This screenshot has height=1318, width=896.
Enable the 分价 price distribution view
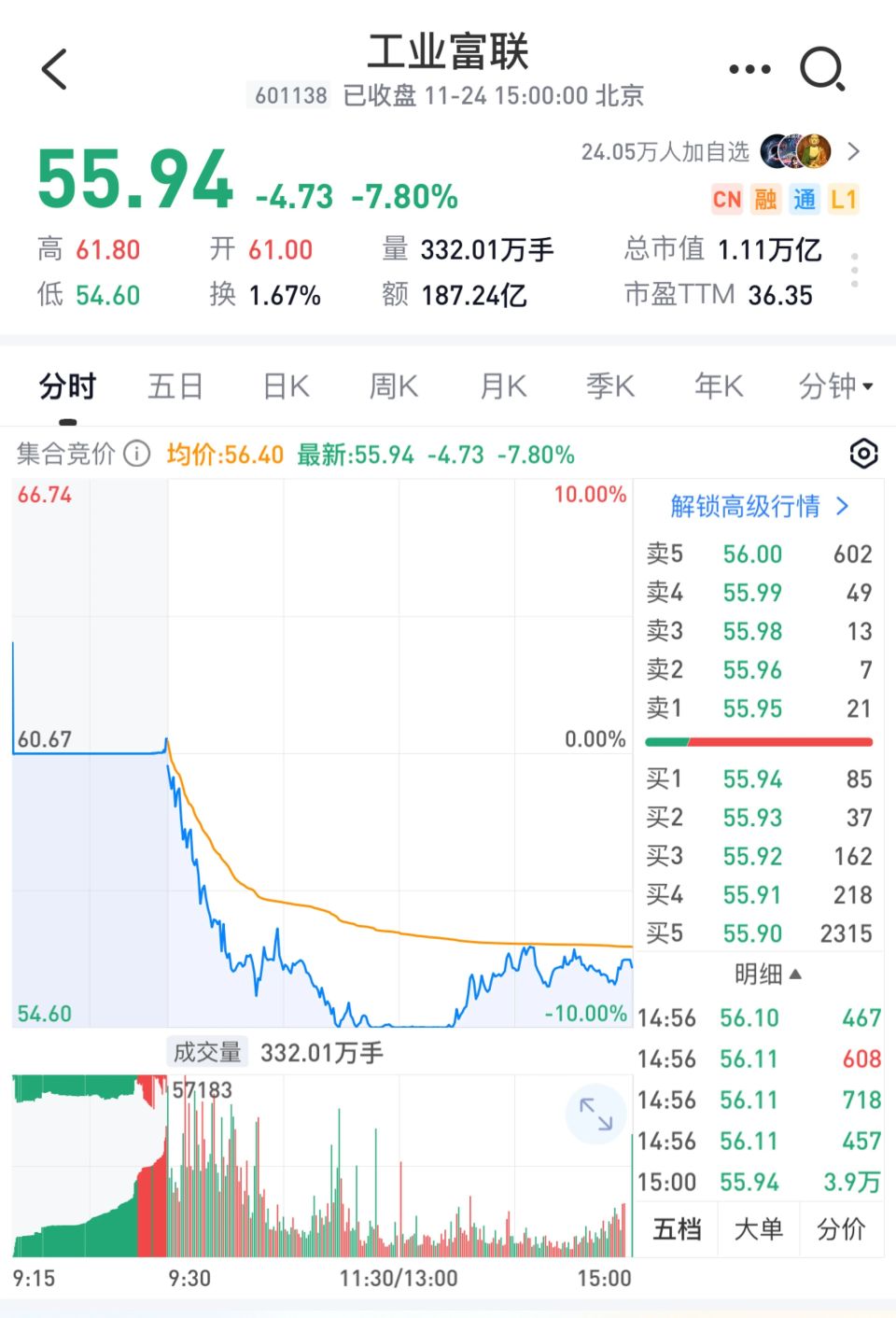point(841,1230)
